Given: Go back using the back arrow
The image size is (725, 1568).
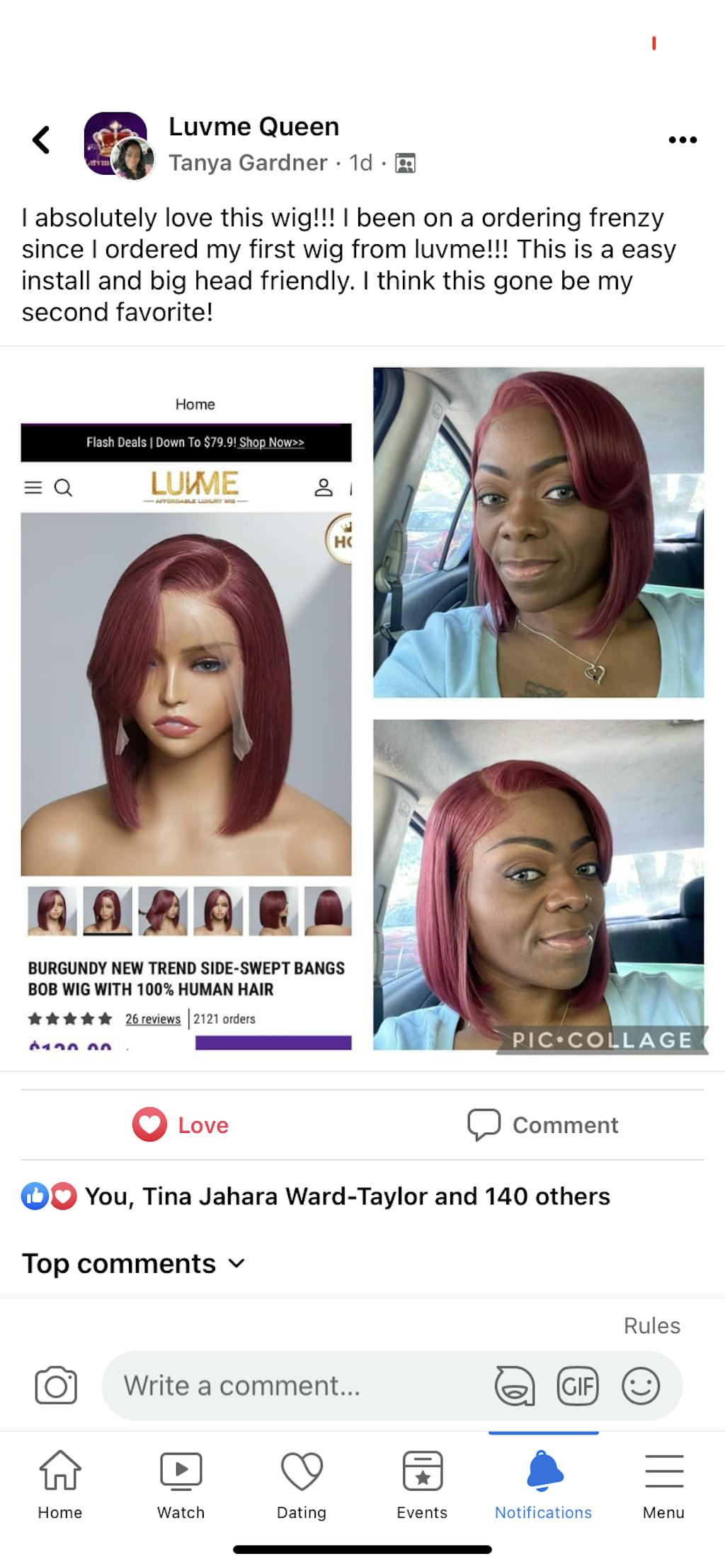Looking at the screenshot, I should pos(42,139).
